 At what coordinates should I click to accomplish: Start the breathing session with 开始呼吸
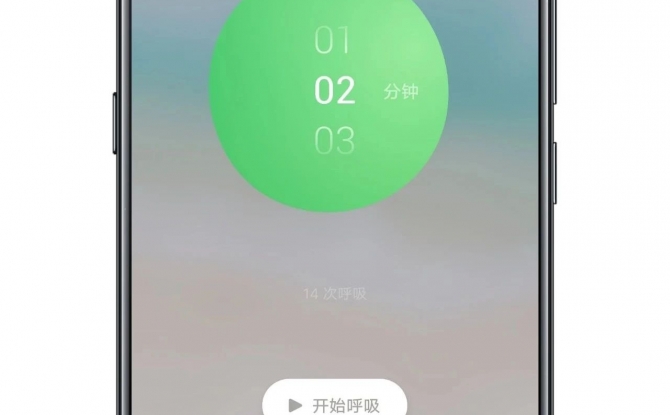tap(334, 403)
